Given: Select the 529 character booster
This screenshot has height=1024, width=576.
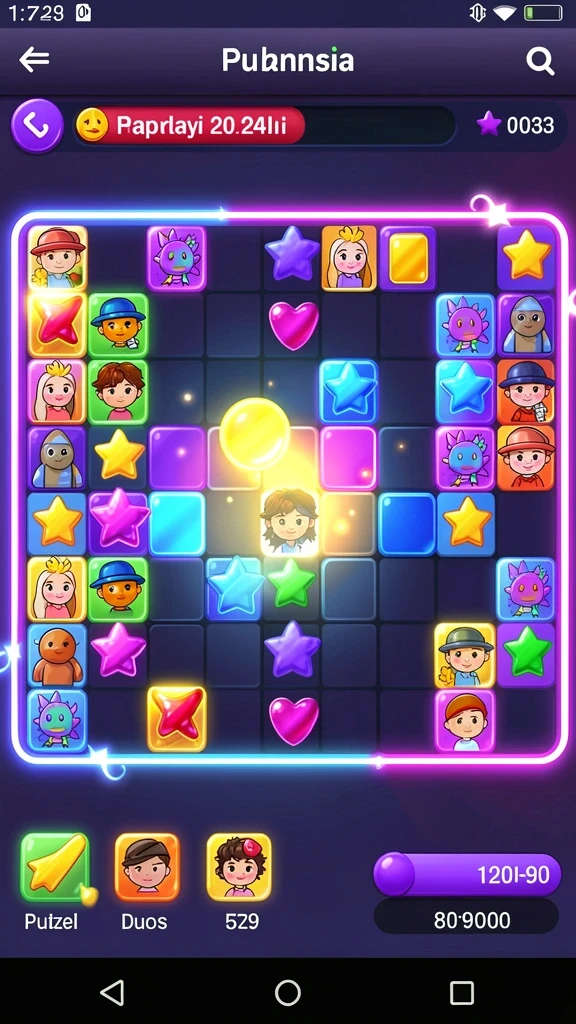Looking at the screenshot, I should (239, 867).
